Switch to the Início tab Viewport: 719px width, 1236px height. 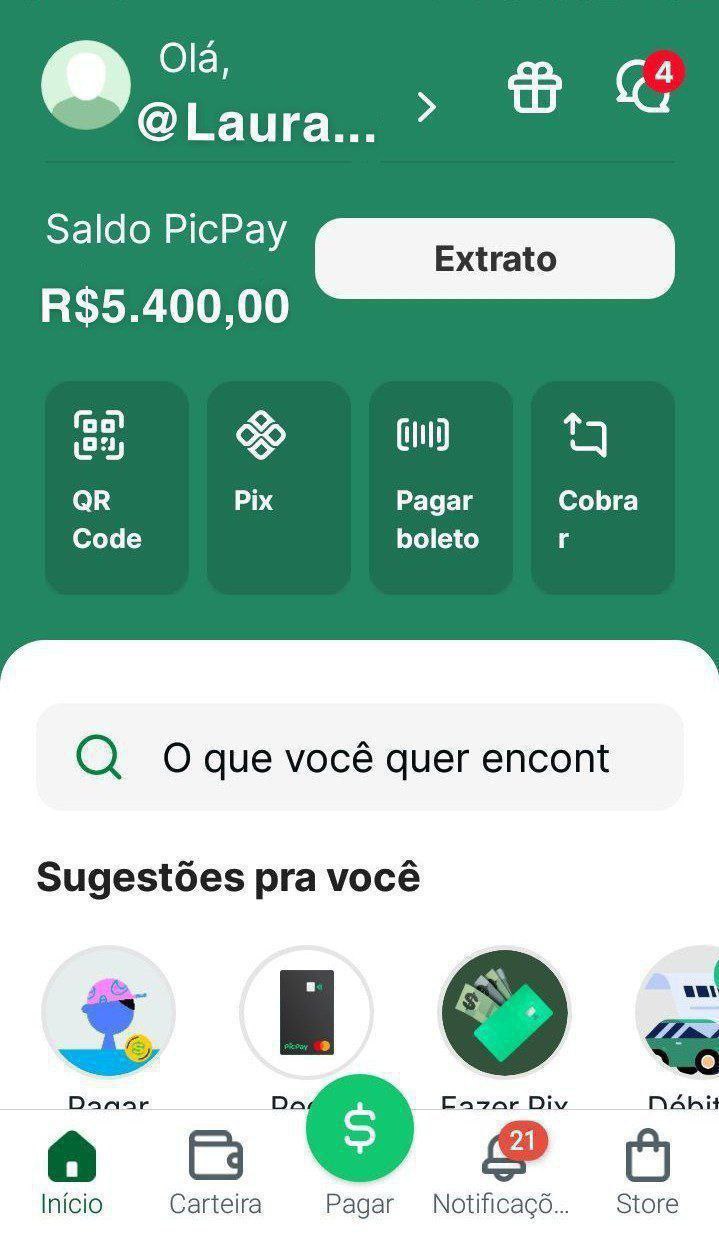[x=72, y=1174]
